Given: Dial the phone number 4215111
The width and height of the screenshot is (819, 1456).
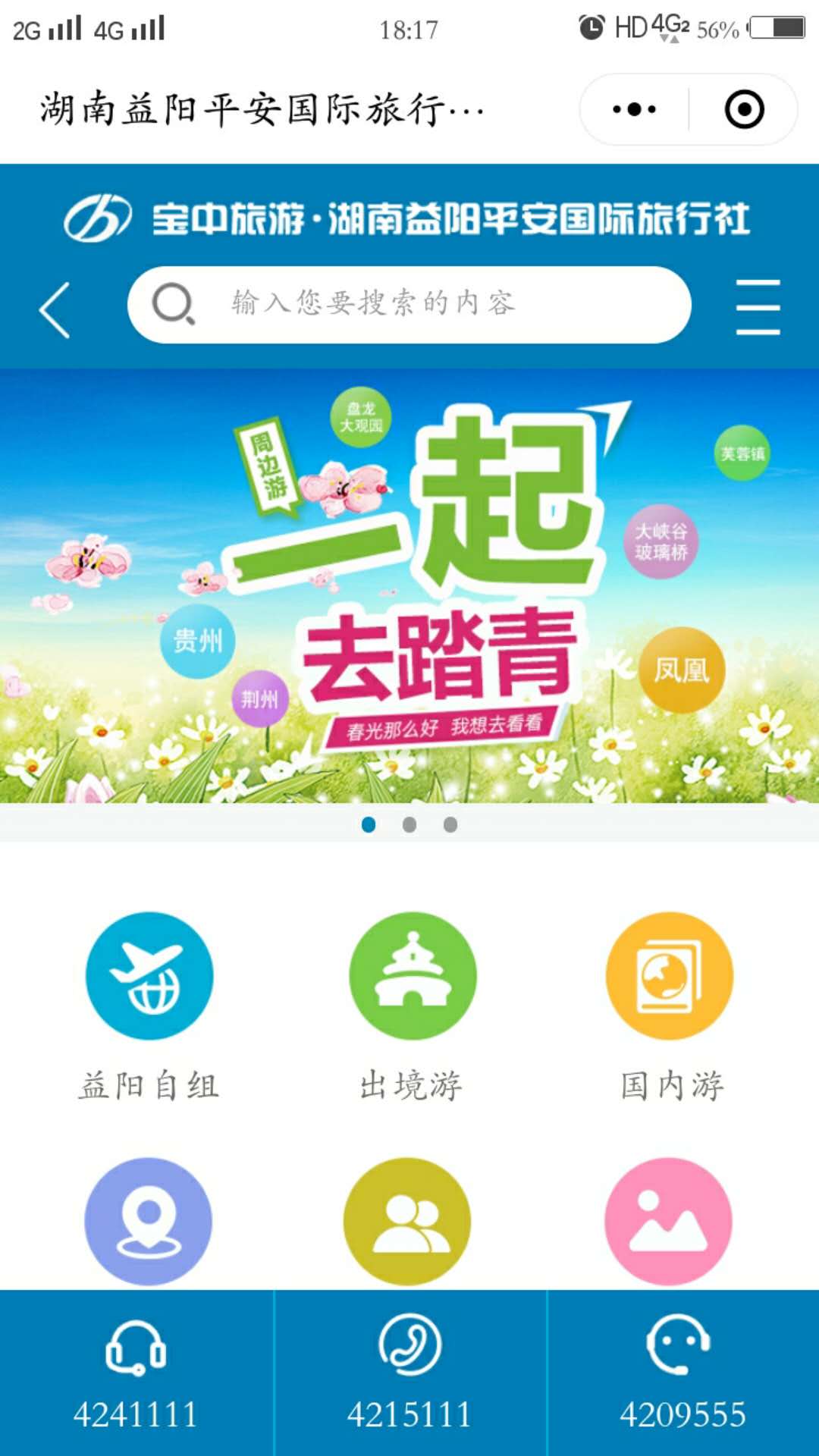Looking at the screenshot, I should point(409,1374).
